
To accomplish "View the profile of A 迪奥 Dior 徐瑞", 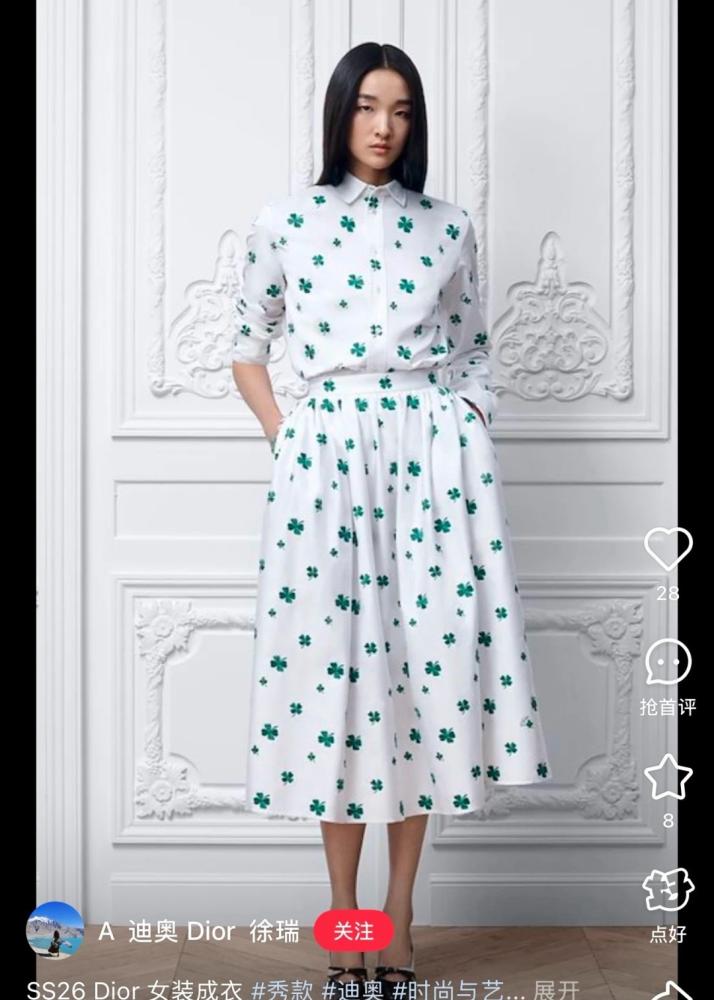I will tap(198, 932).
